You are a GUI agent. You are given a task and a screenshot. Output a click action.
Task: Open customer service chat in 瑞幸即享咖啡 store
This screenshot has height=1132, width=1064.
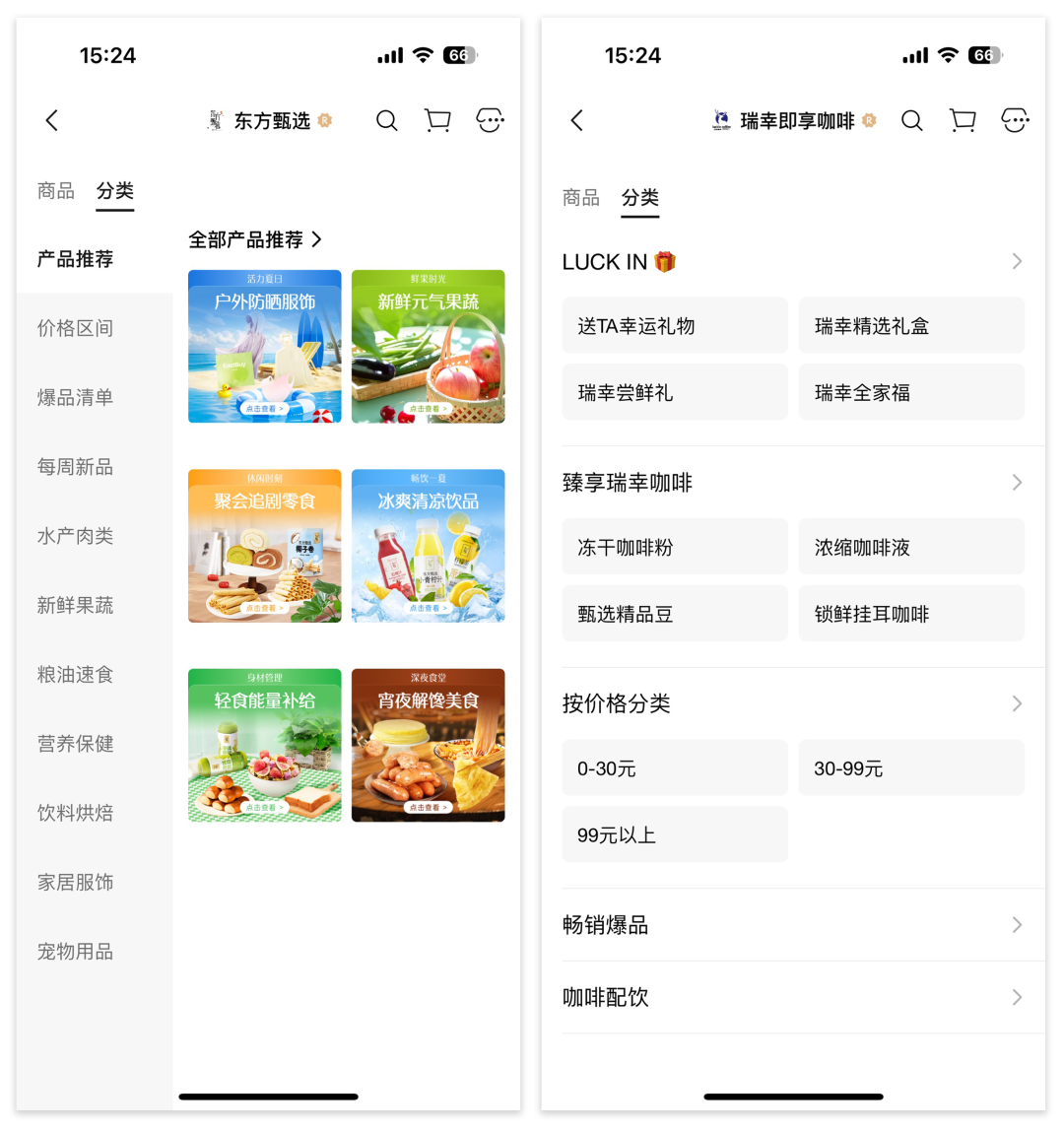click(1015, 120)
